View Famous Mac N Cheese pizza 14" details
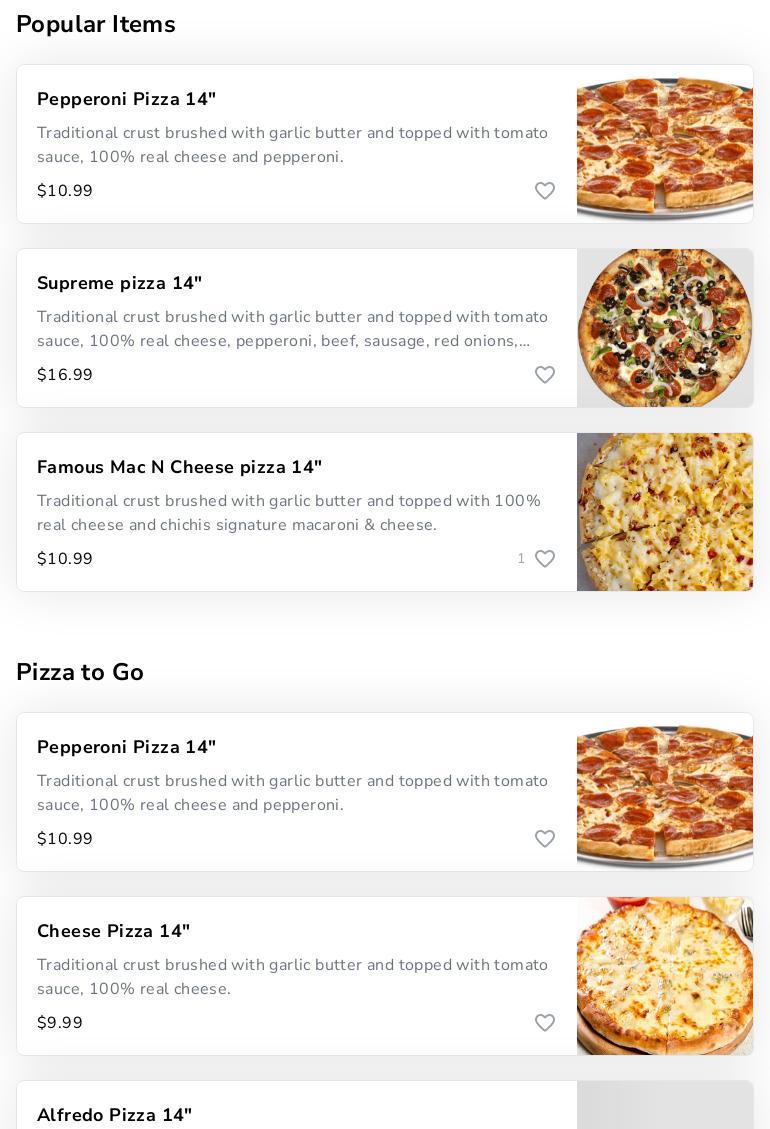The width and height of the screenshot is (770, 1129). coord(180,468)
